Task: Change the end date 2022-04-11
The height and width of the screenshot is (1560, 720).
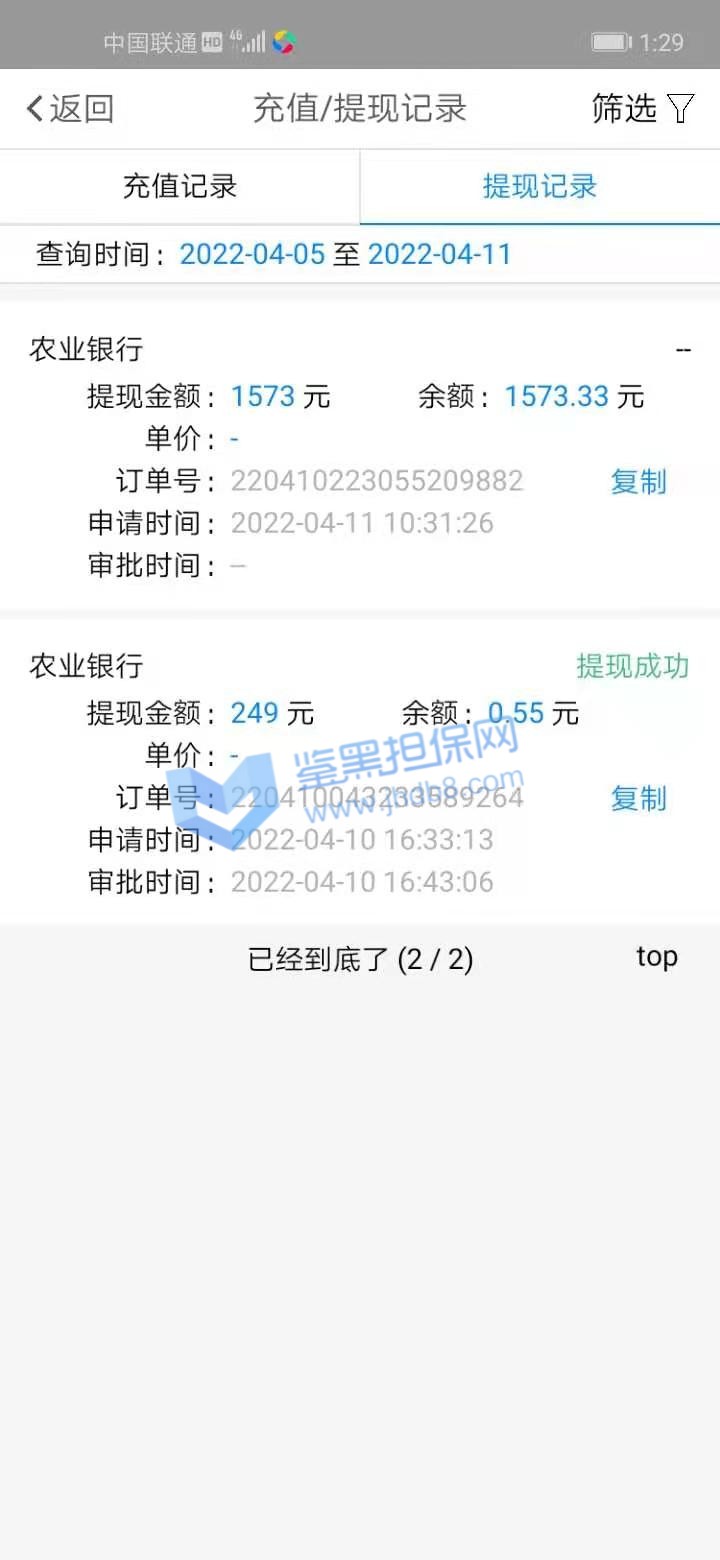Action: [x=440, y=254]
